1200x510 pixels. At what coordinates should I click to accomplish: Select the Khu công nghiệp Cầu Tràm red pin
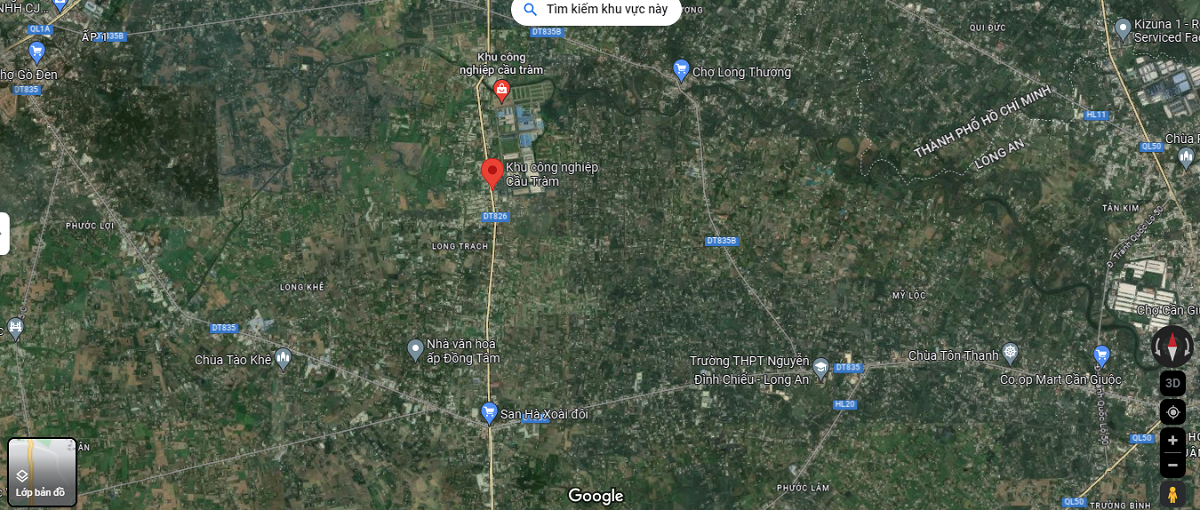(x=492, y=172)
